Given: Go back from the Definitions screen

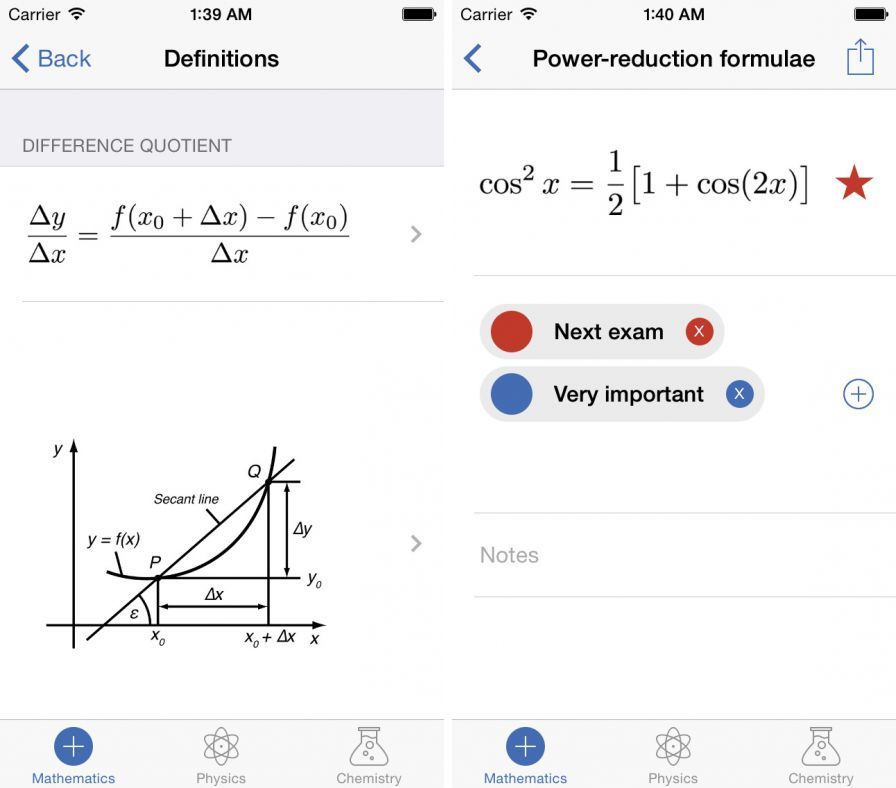Looking at the screenshot, I should pyautogui.click(x=51, y=59).
